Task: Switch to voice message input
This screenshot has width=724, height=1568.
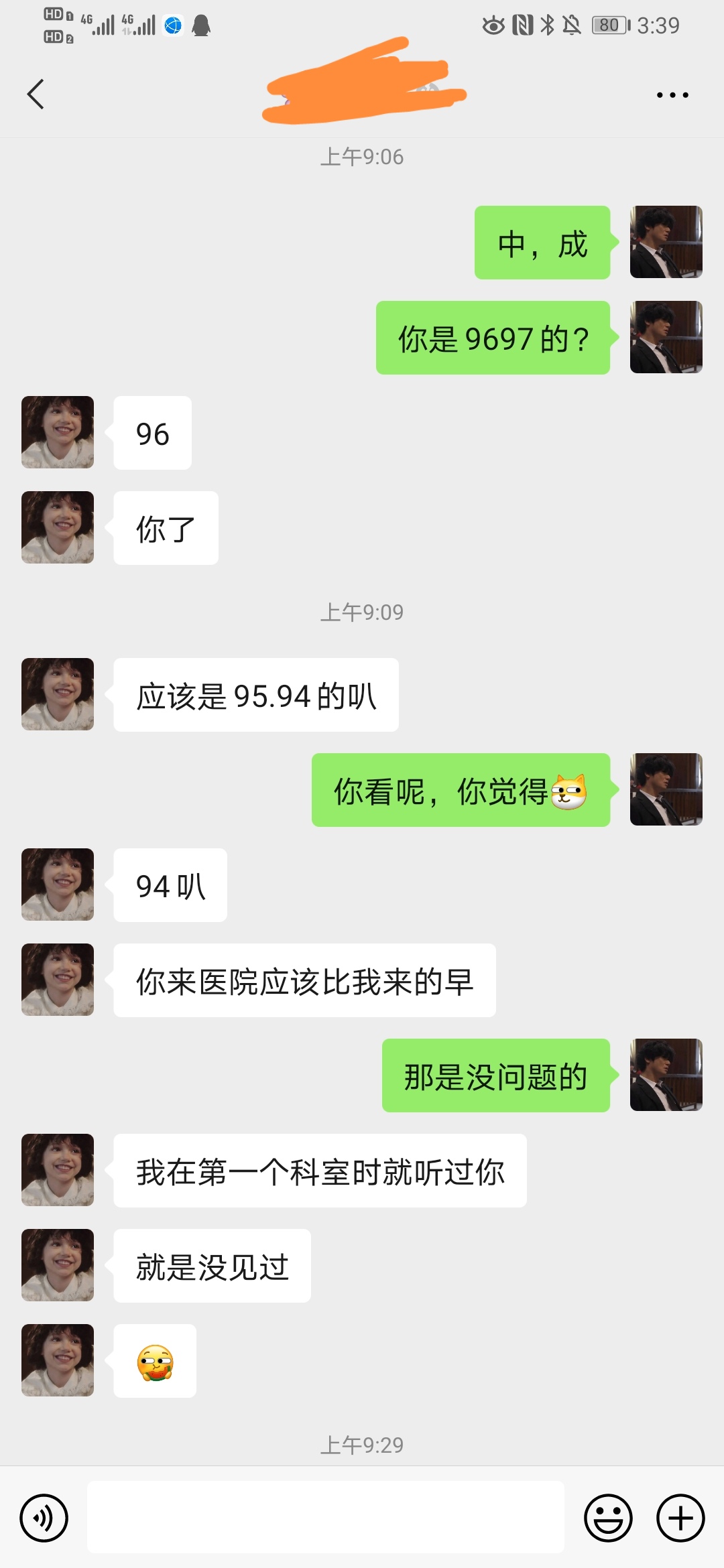Action: pos(44,1518)
